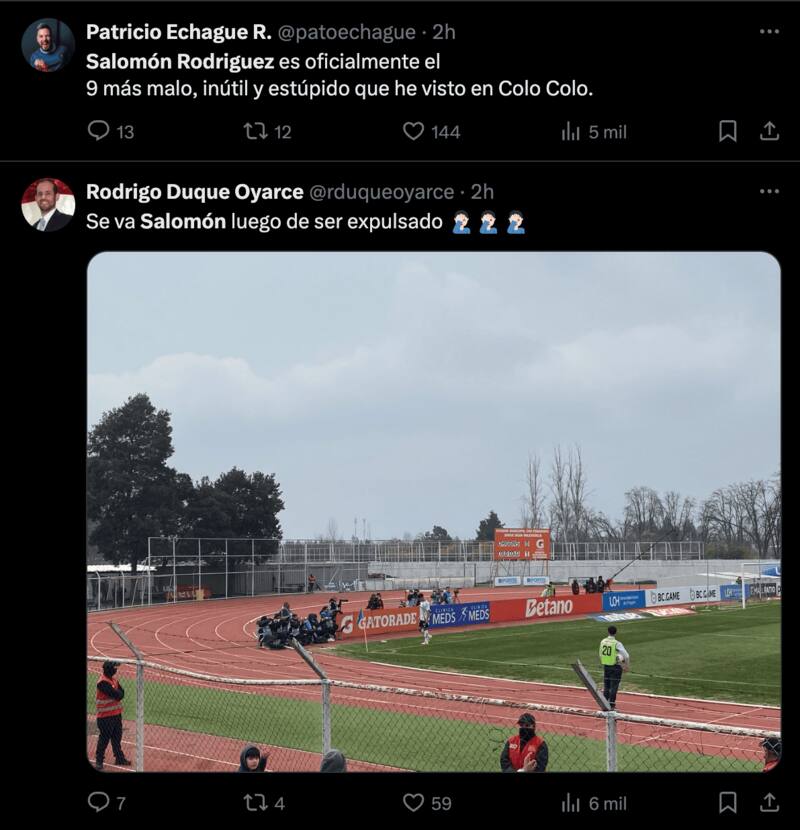This screenshot has height=830, width=800.
Task: Reply to Patricio Echague's tweet
Action: coord(99,131)
